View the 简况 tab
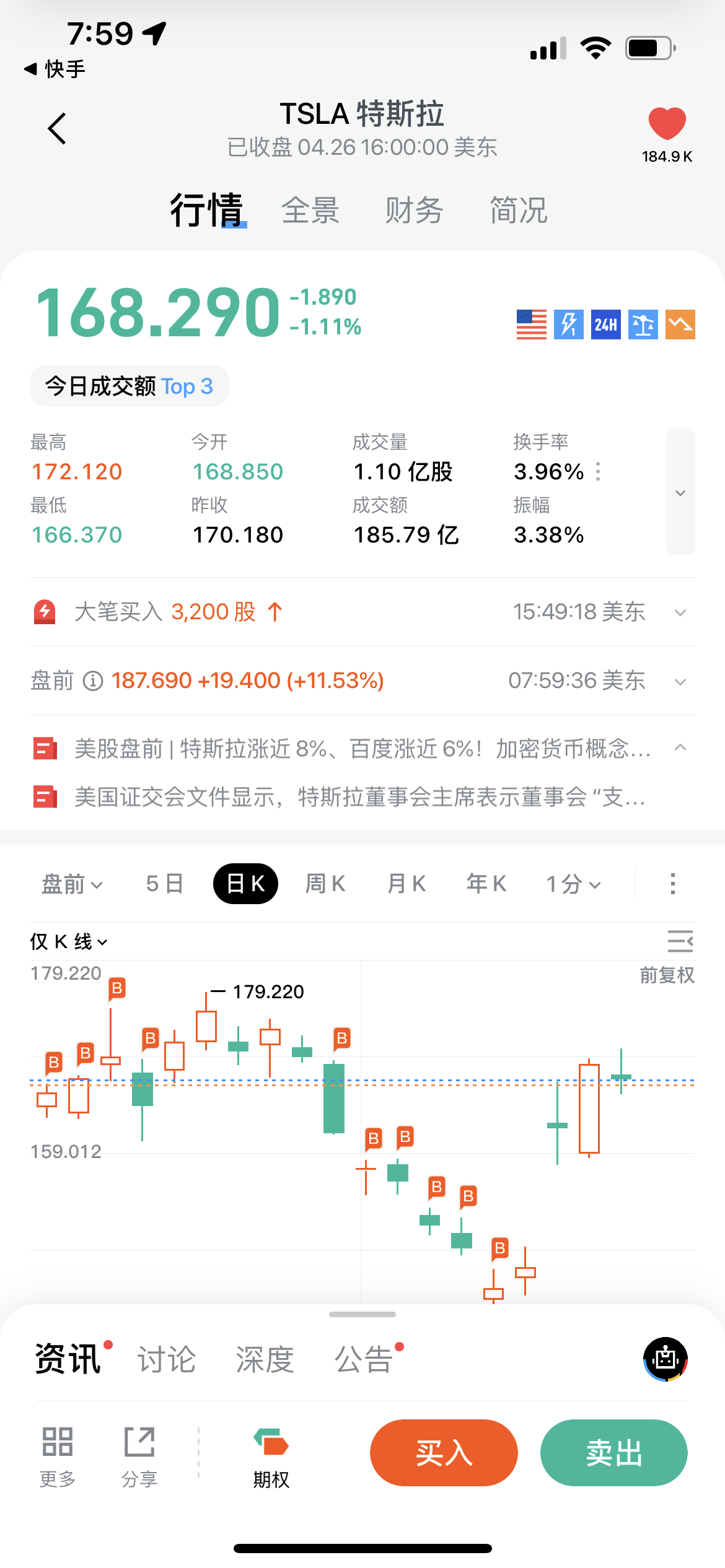This screenshot has width=725, height=1568. click(x=519, y=211)
